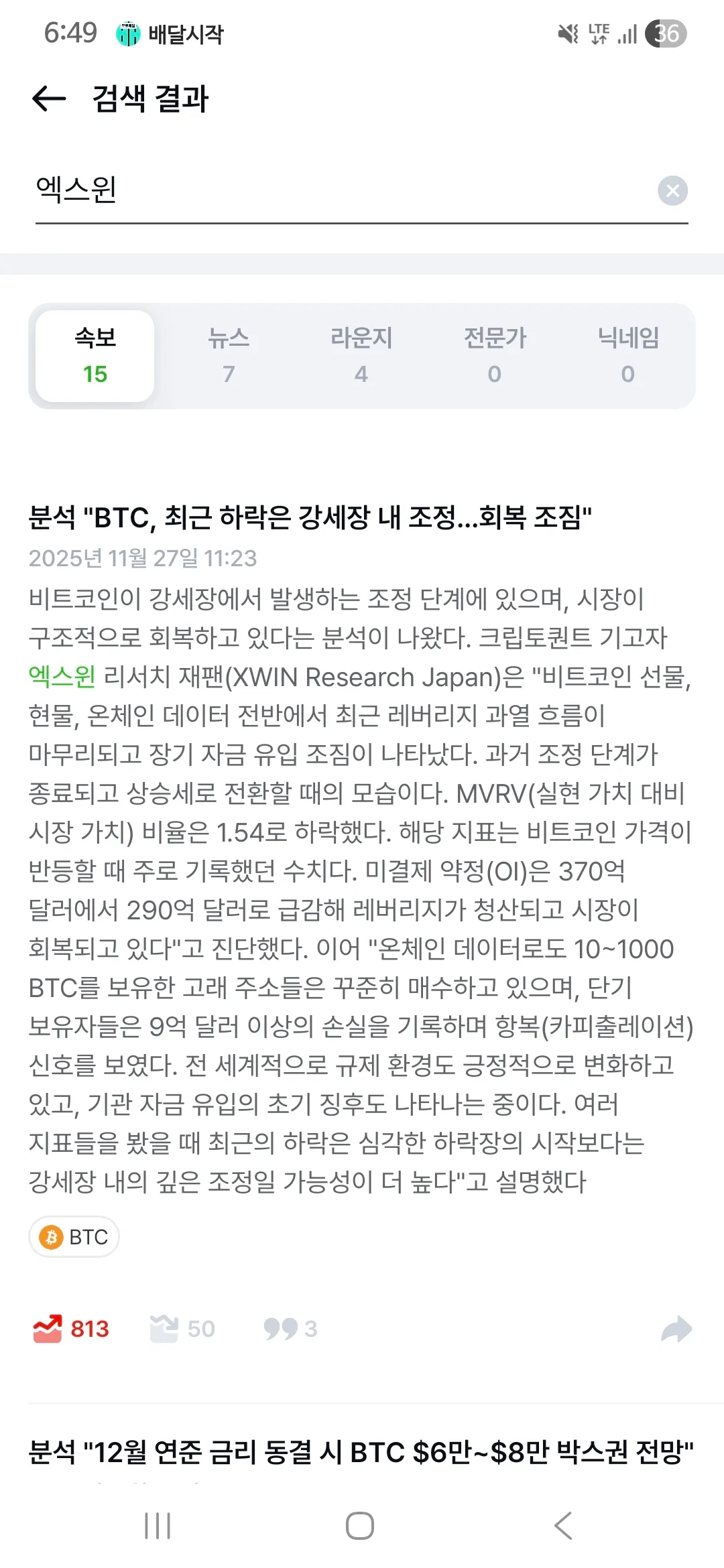Go back from search results

click(x=49, y=99)
